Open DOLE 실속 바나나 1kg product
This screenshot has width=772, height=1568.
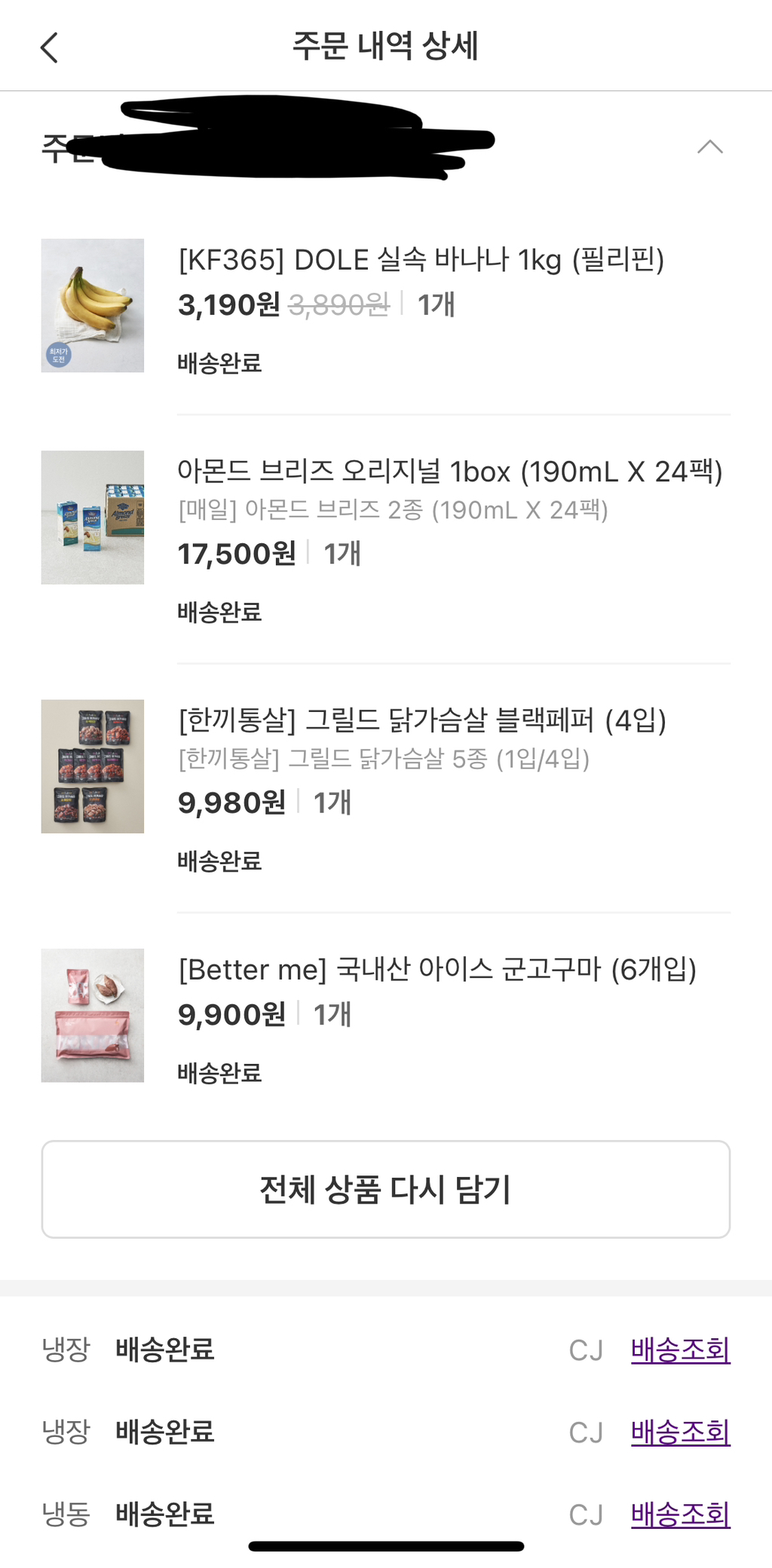coord(421,261)
